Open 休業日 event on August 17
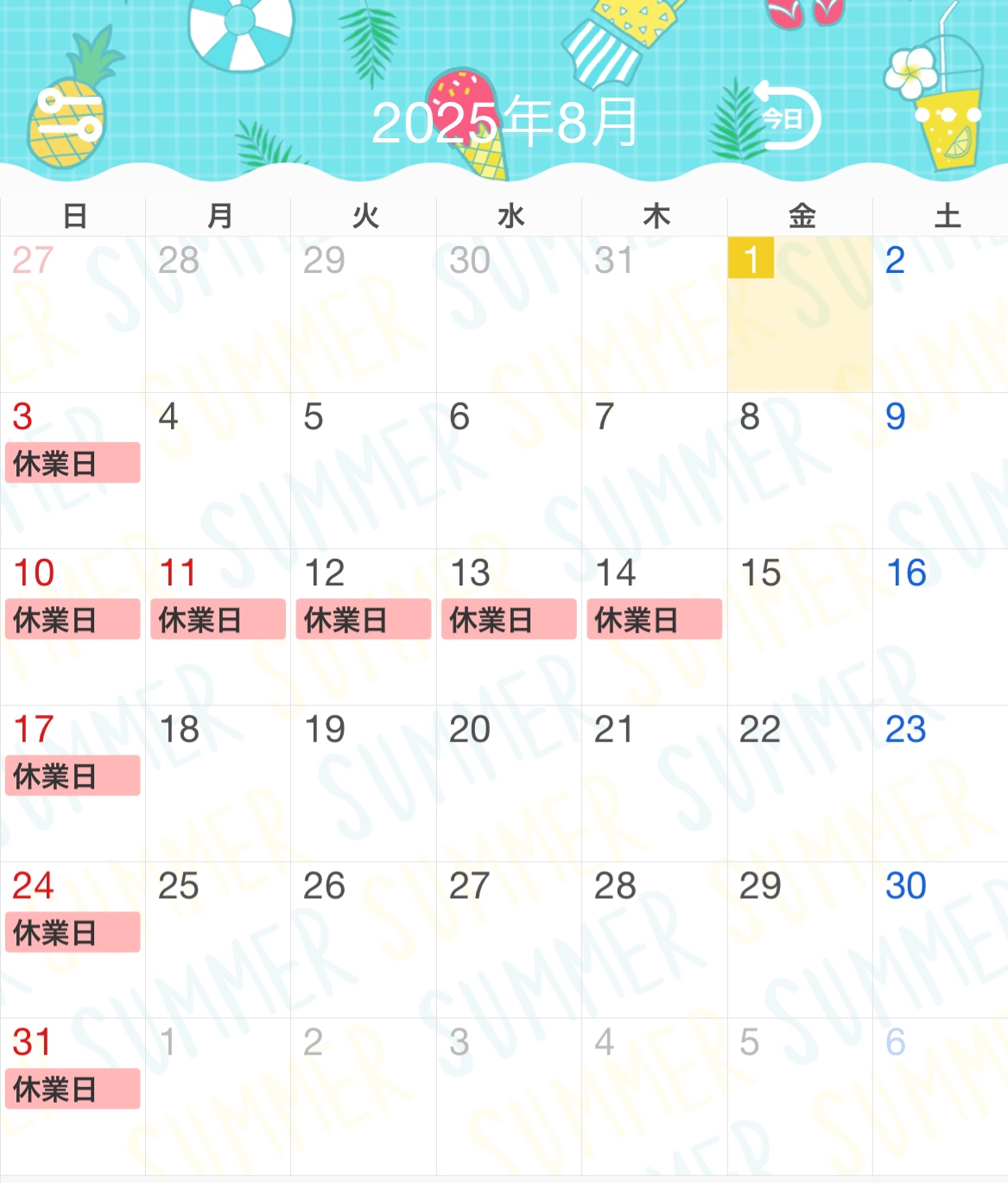 pyautogui.click(x=73, y=776)
